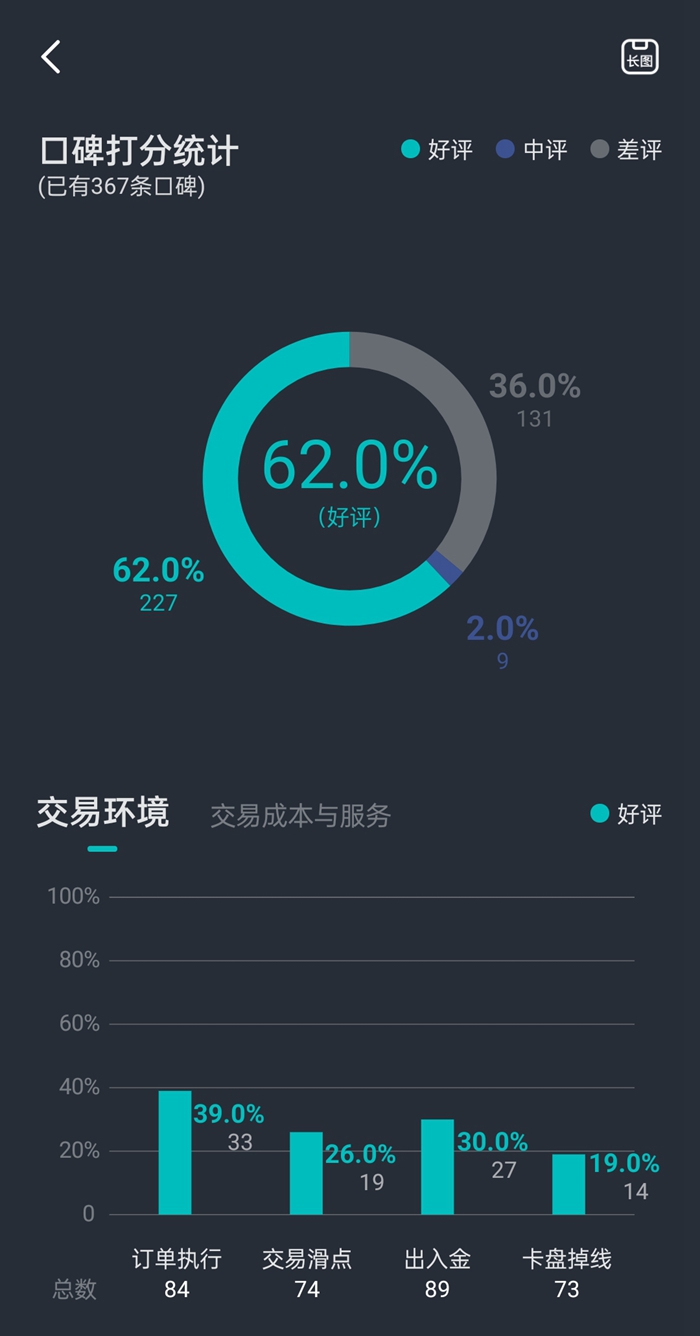700x1336 pixels.
Task: Select the 交易环境 tab
Action: click(x=103, y=814)
